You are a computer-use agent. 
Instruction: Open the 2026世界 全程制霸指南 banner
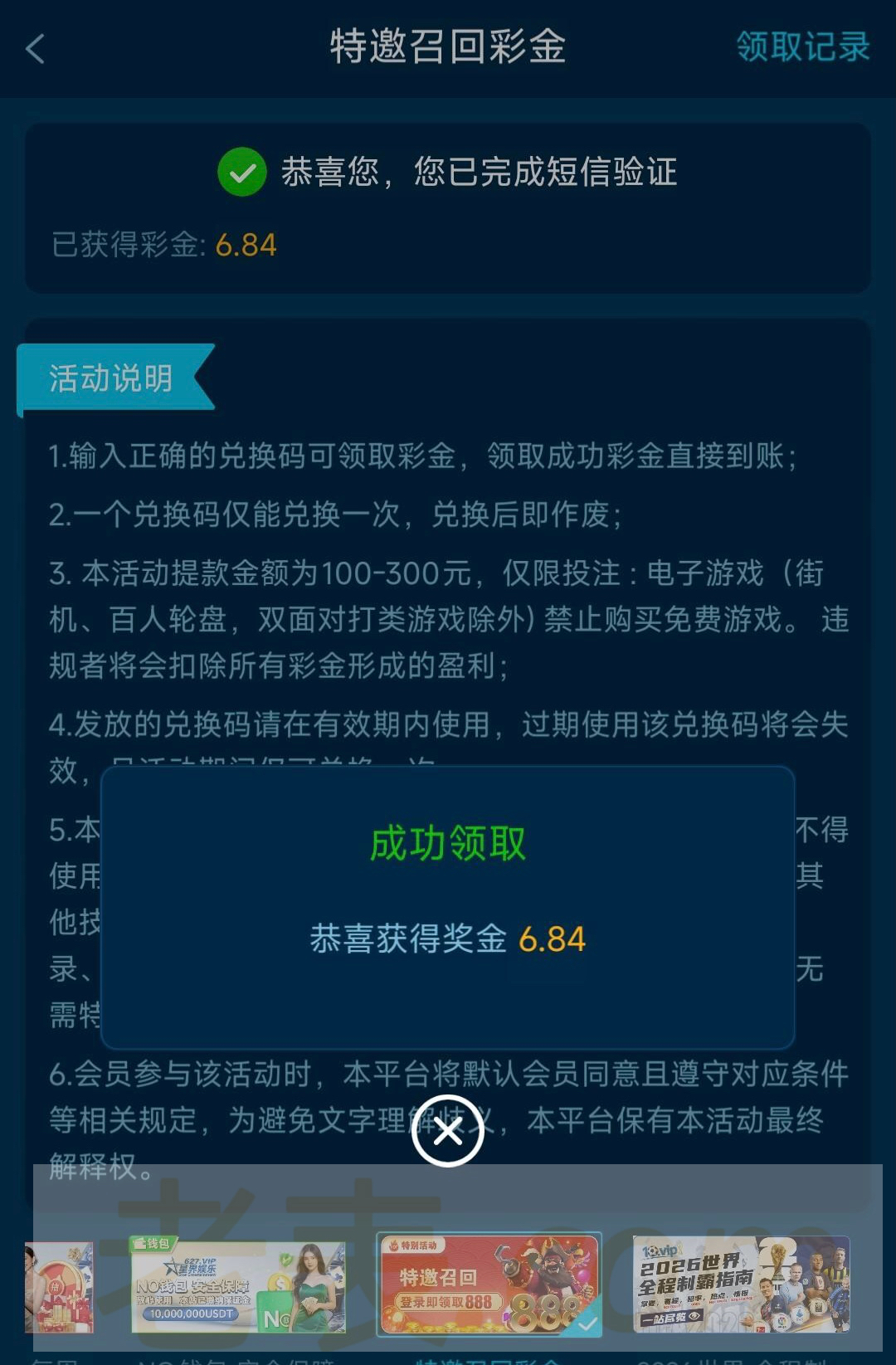(x=741, y=1285)
